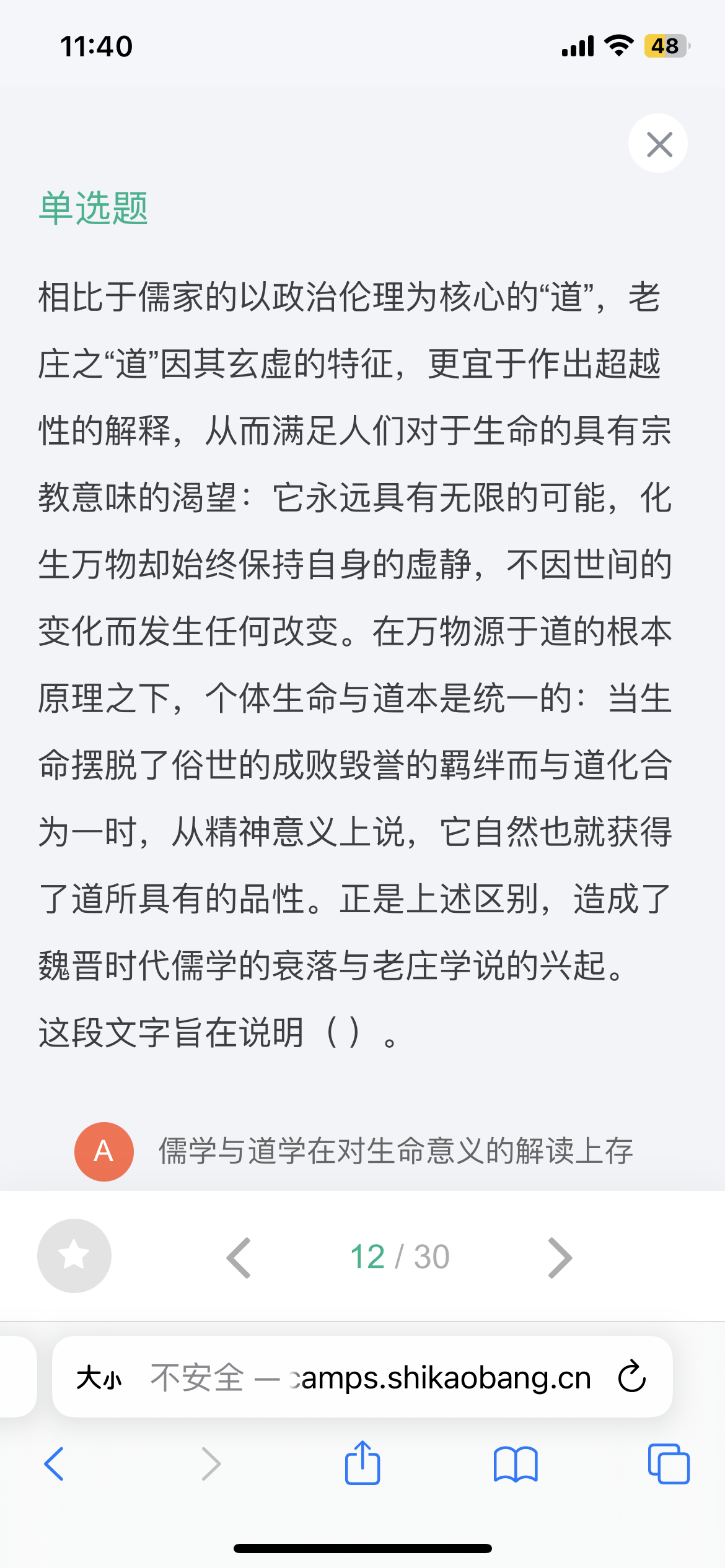
Task: Reload the page in Safari
Action: (x=632, y=1377)
